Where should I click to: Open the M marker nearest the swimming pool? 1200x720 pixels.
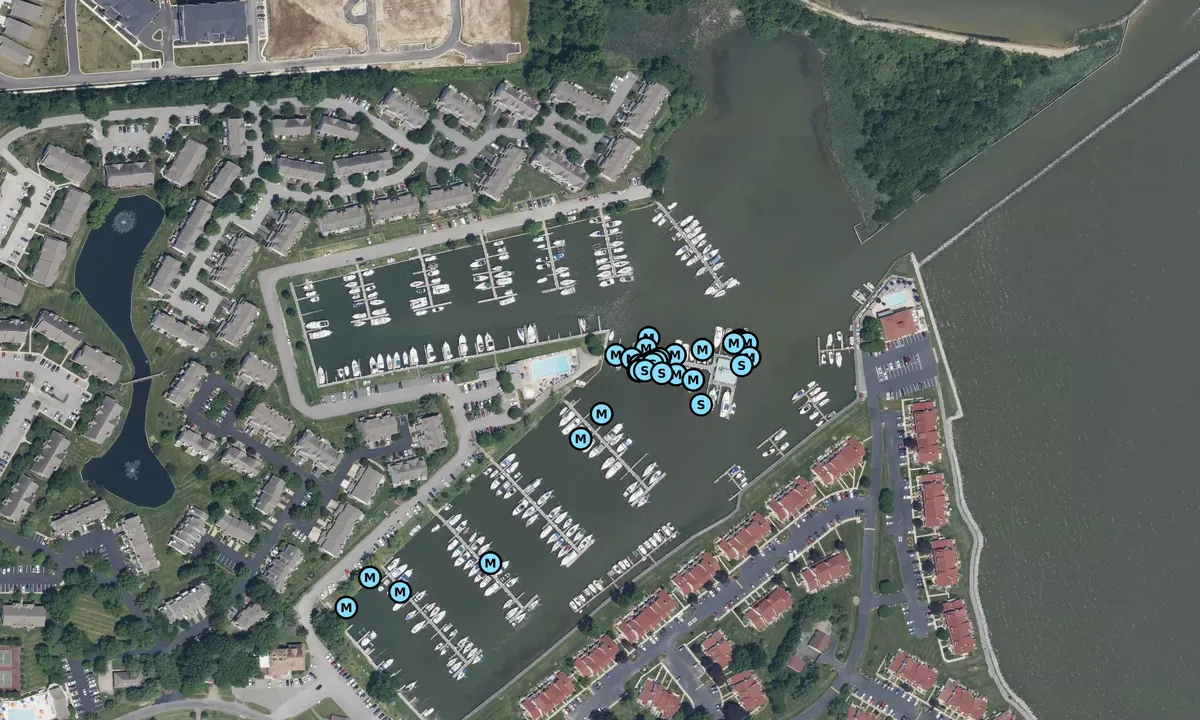coord(615,354)
